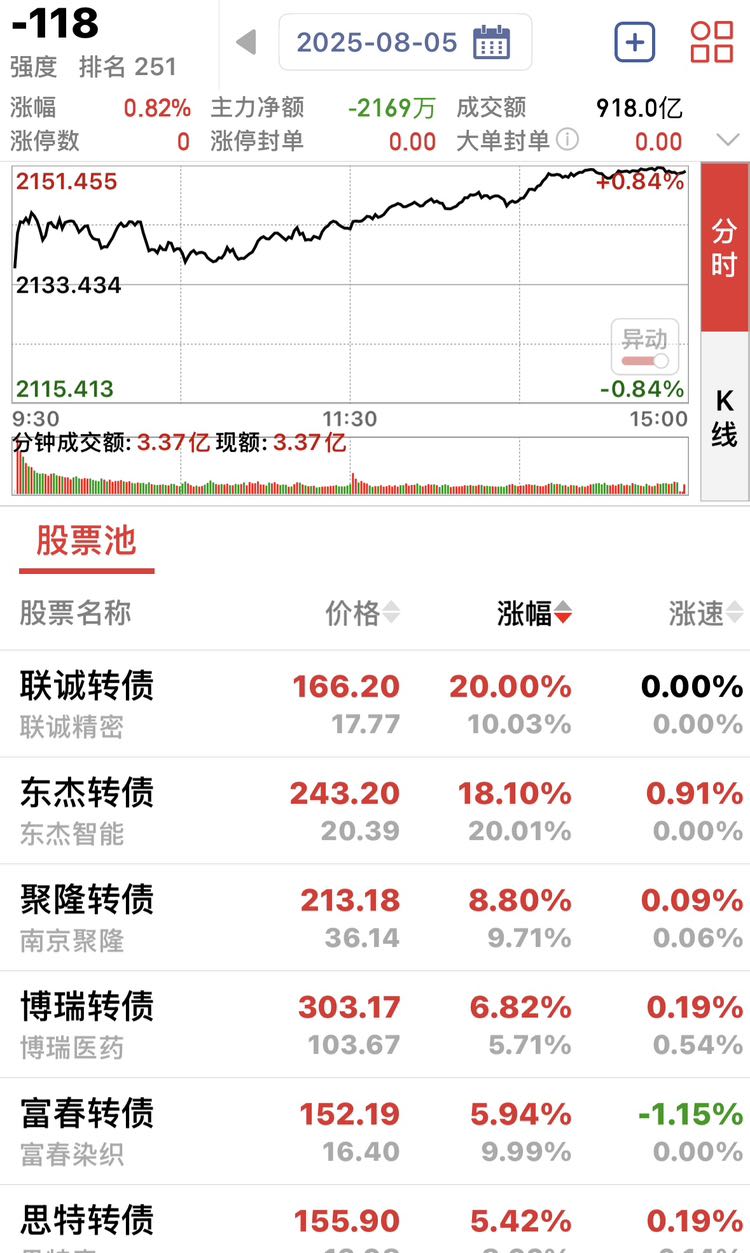
Task: Open the 大单封单 info icon
Action: tap(568, 139)
